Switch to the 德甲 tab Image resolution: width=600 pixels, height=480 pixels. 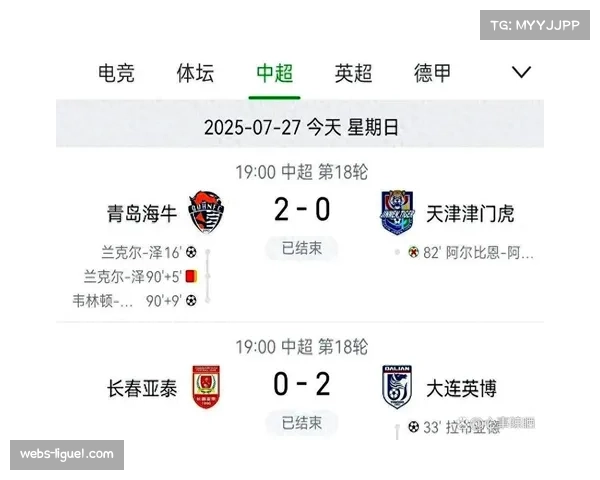432,73
